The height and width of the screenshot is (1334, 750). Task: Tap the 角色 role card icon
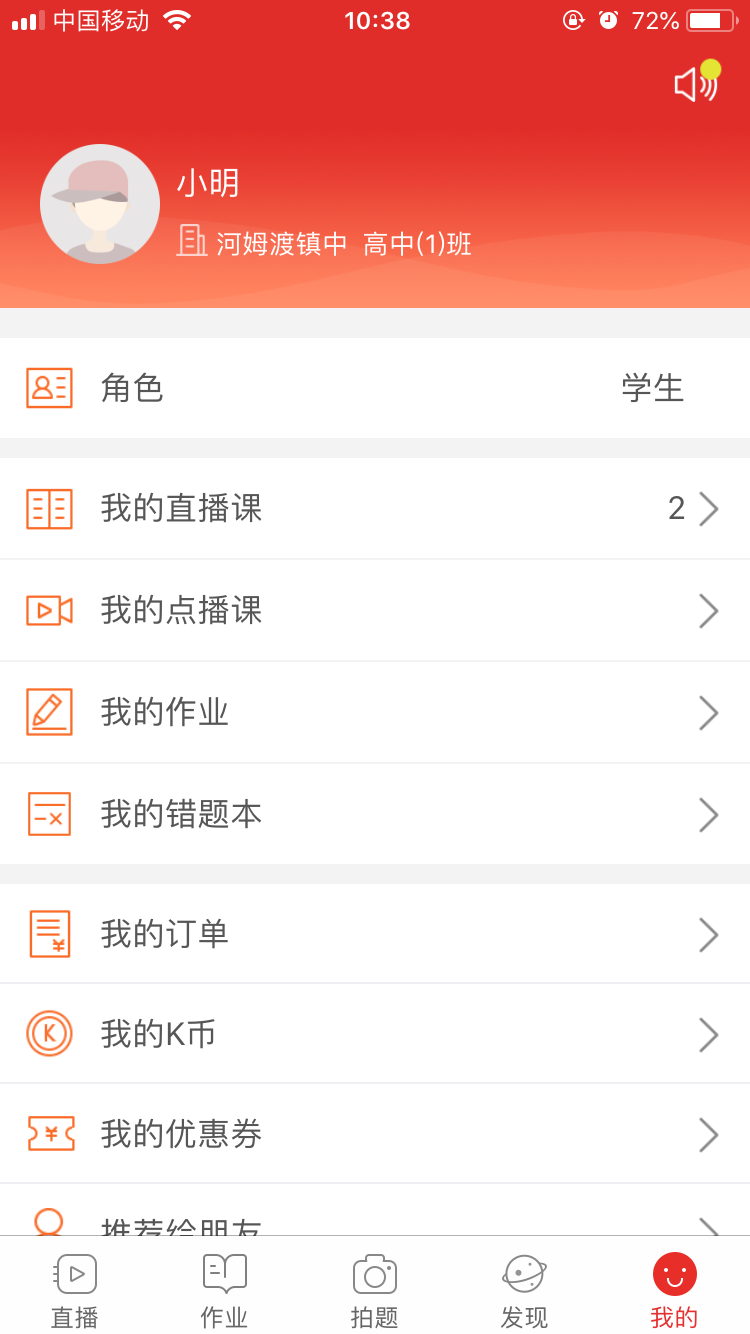coord(49,388)
